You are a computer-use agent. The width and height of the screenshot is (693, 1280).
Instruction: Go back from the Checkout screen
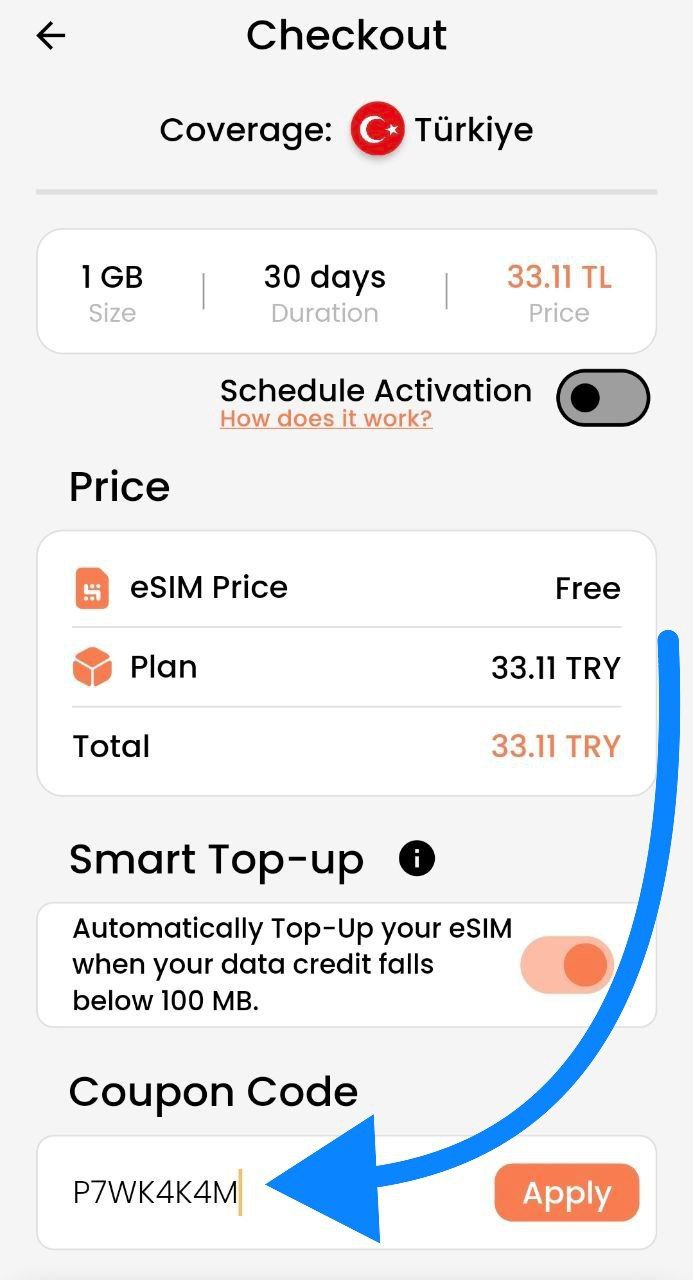[x=50, y=37]
